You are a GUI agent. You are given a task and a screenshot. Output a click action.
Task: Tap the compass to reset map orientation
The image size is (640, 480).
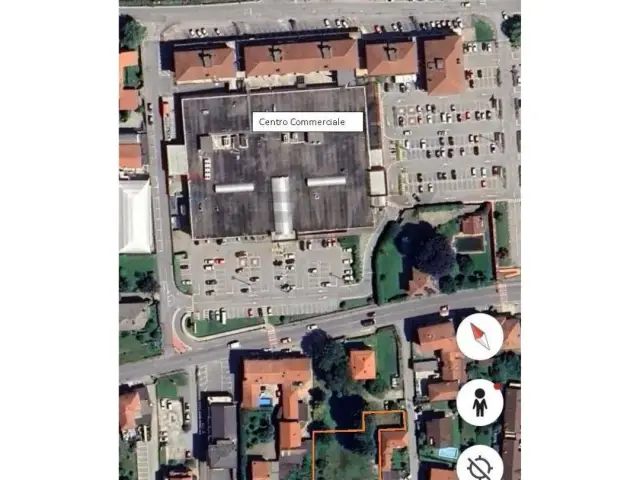pos(479,337)
